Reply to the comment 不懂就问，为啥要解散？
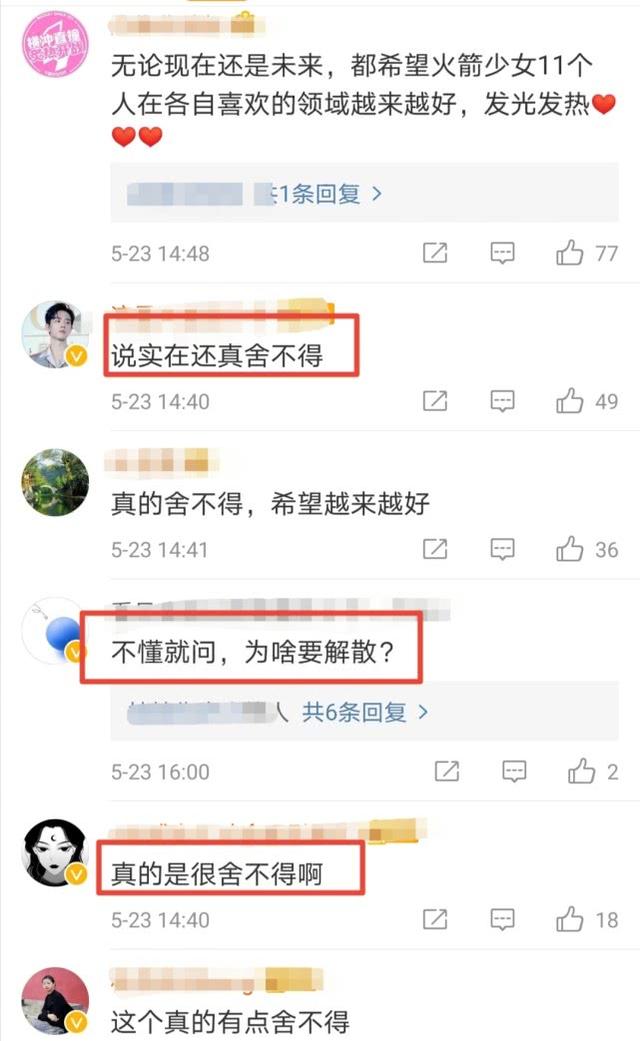 (514, 771)
